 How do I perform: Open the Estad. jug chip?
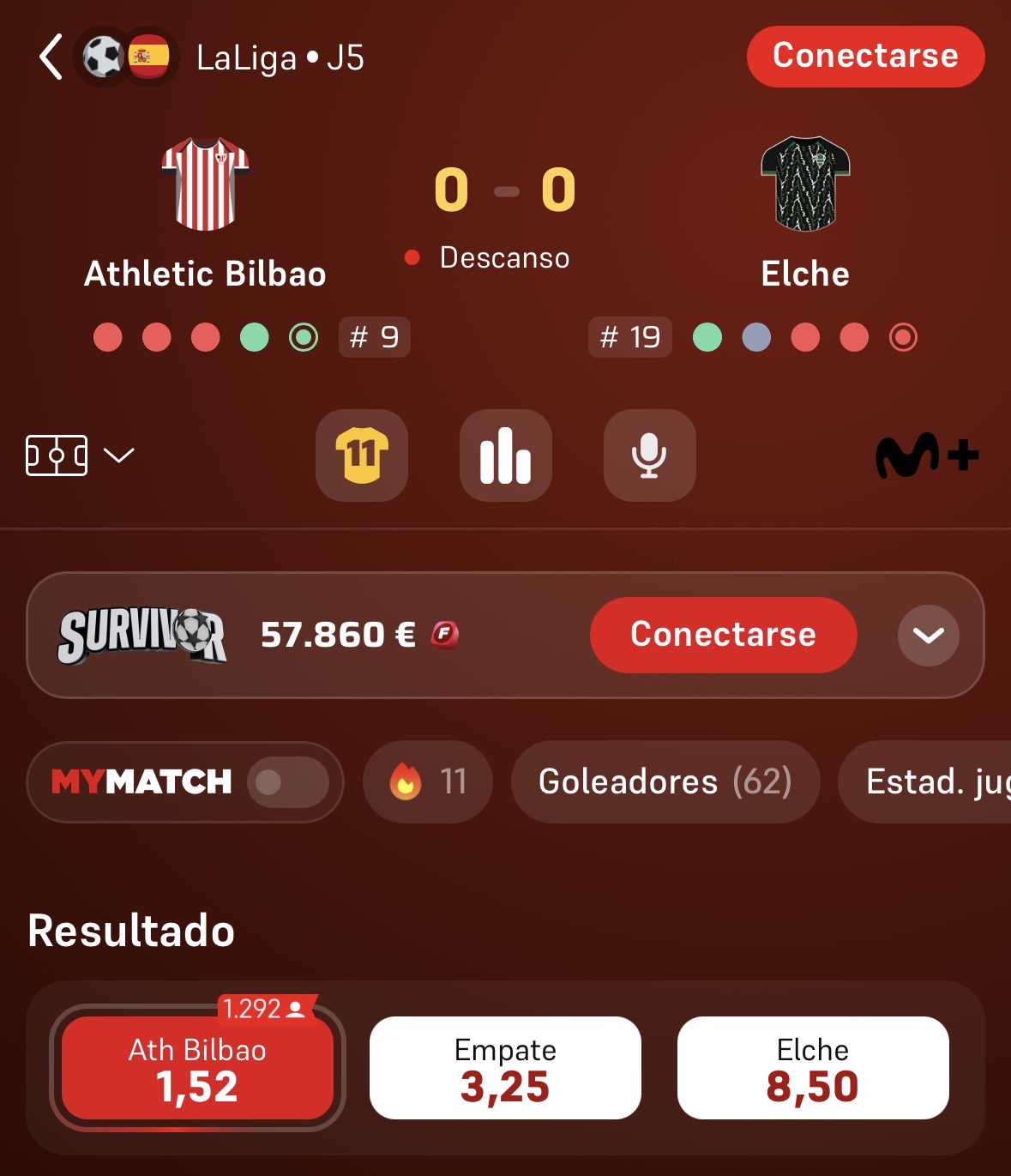[924, 782]
